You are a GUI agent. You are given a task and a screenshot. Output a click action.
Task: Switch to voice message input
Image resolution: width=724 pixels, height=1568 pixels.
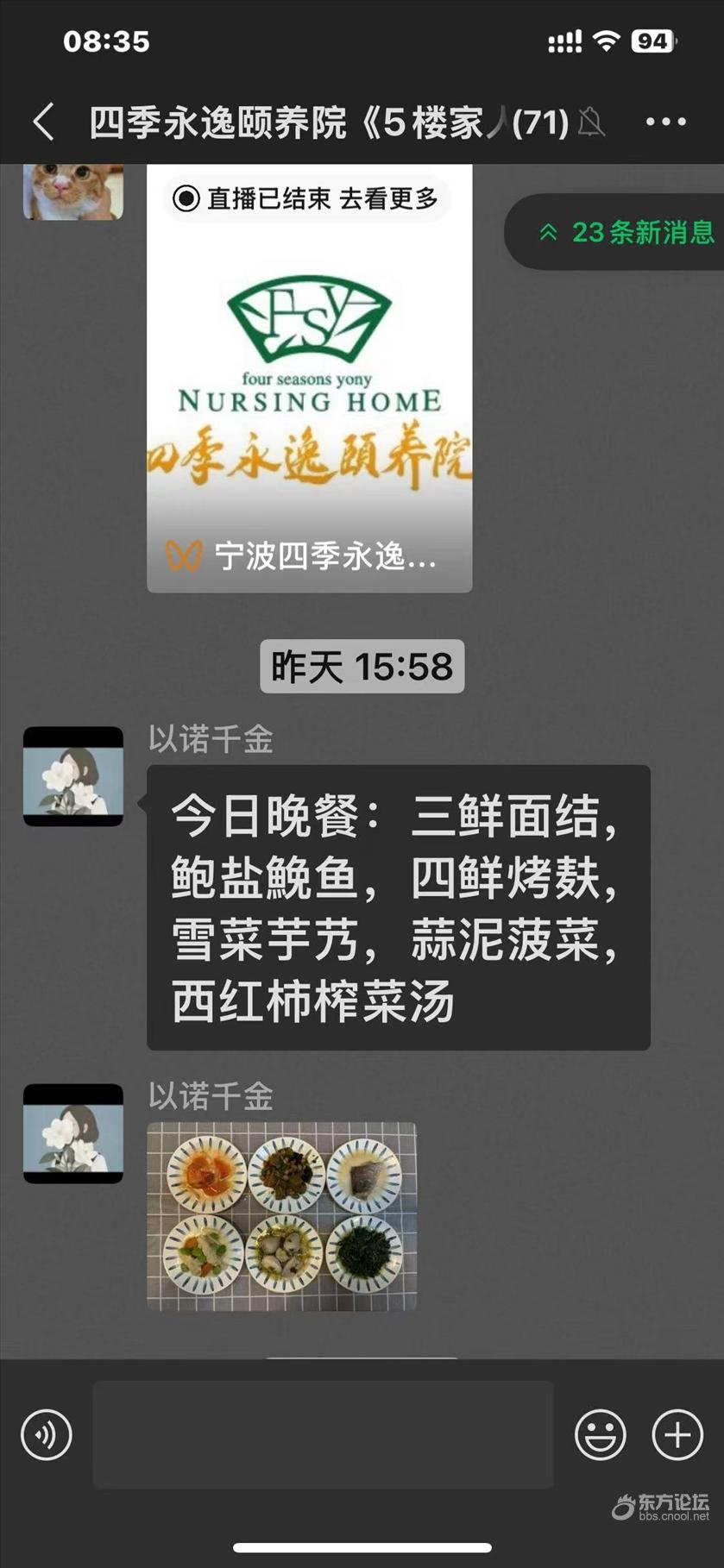(47, 1434)
